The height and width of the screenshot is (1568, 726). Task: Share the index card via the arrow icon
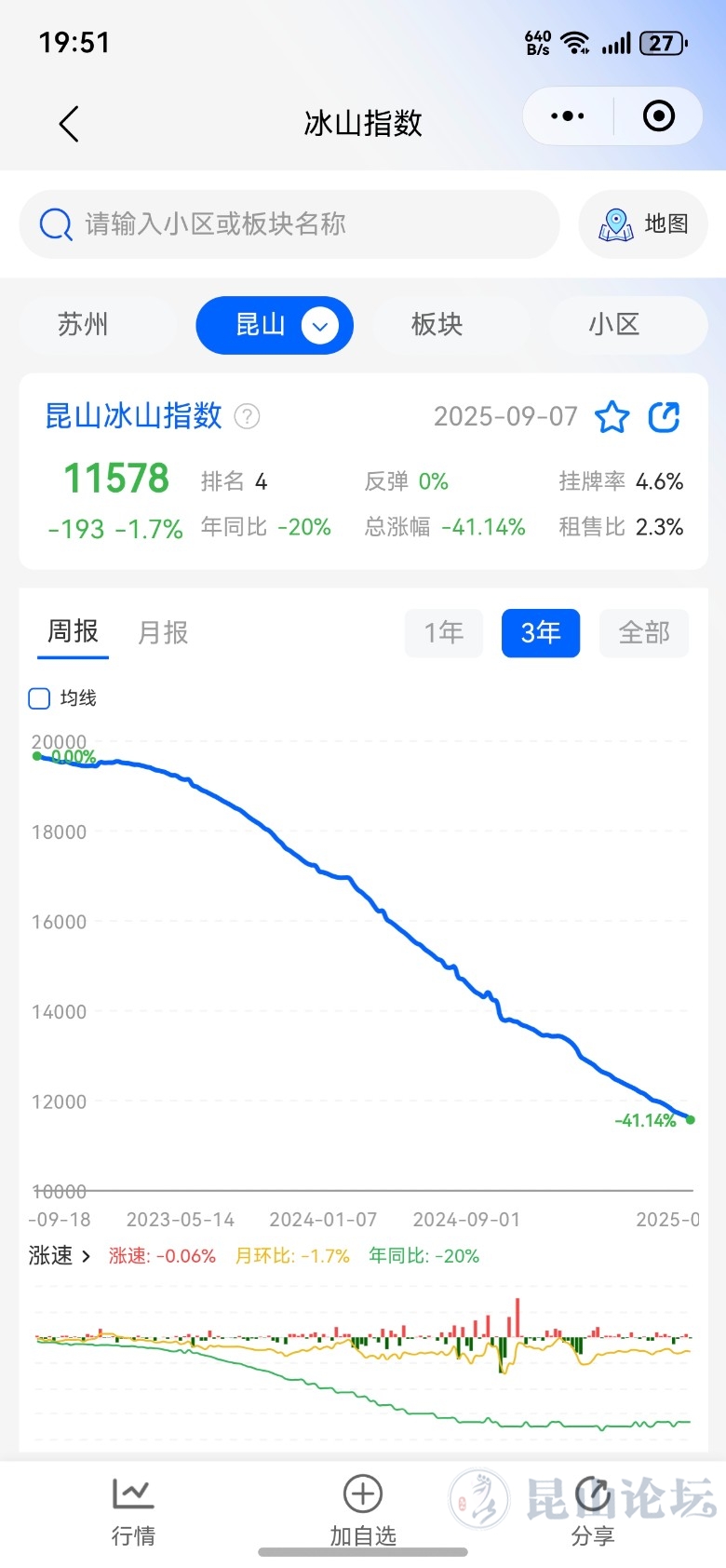[x=664, y=417]
